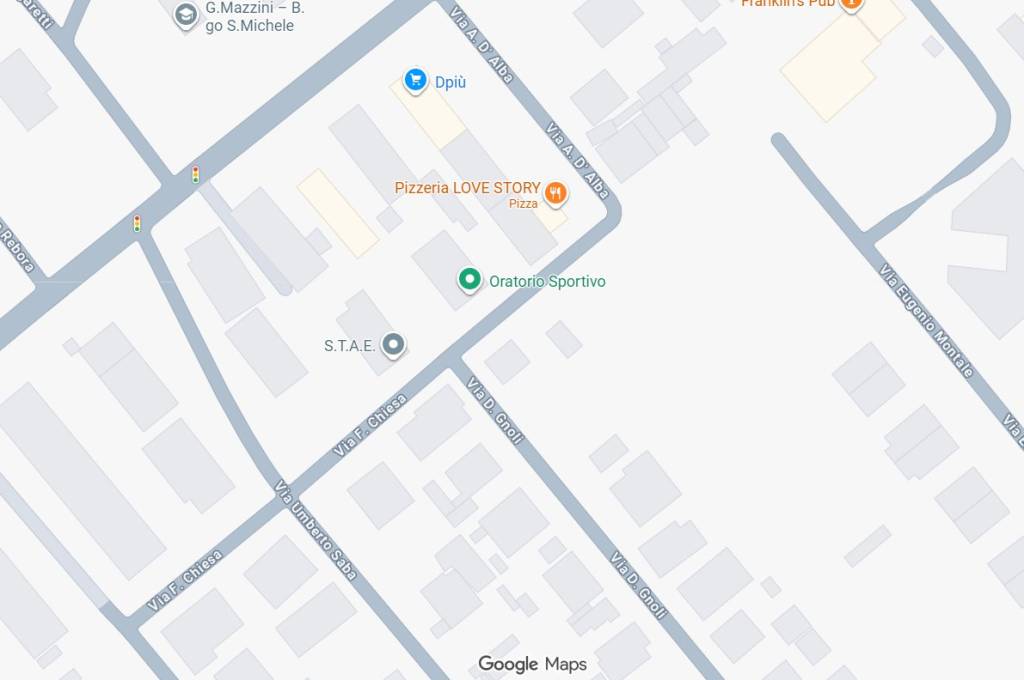Open the Dpiù supermarket marker
This screenshot has width=1024, height=680.
point(415,81)
